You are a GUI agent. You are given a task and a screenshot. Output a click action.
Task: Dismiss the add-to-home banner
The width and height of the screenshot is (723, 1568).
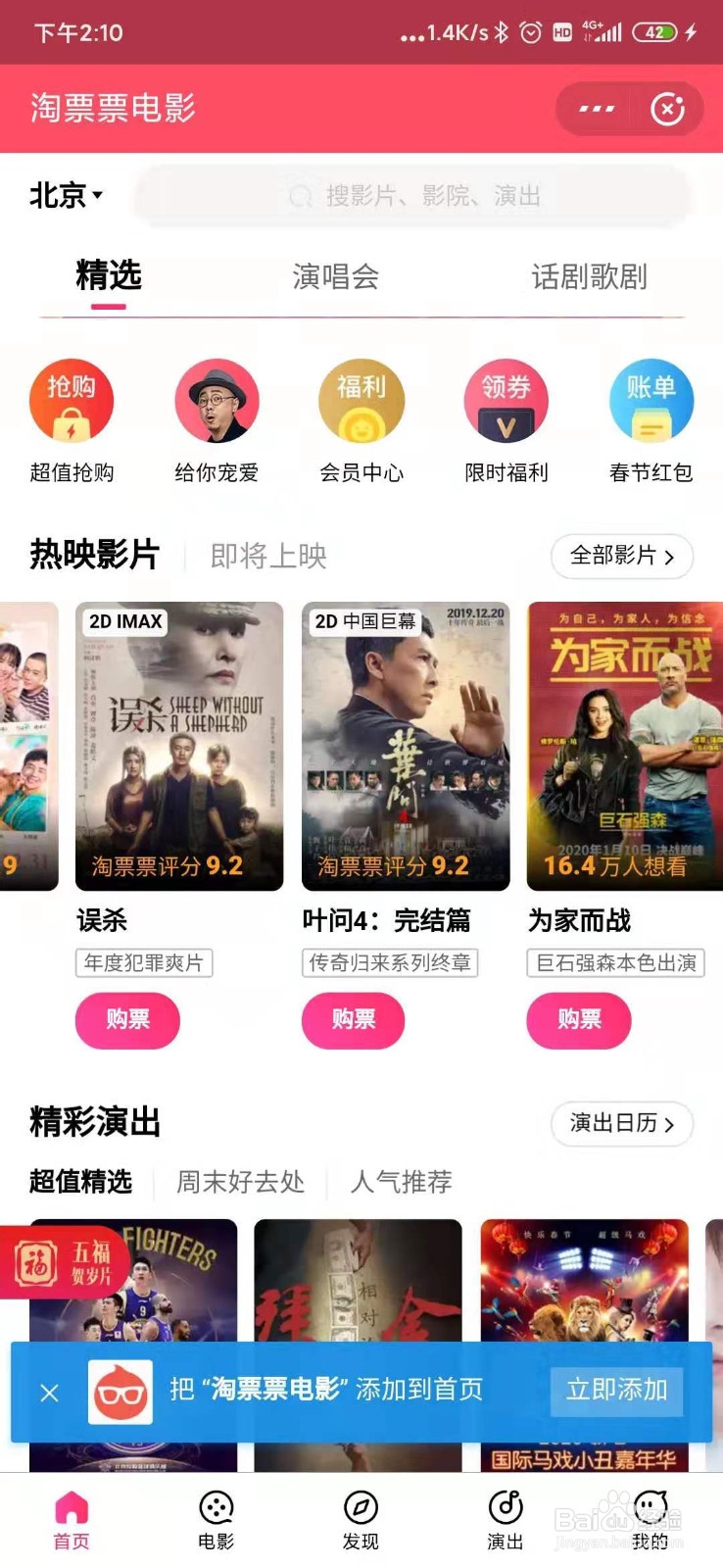click(x=49, y=1392)
